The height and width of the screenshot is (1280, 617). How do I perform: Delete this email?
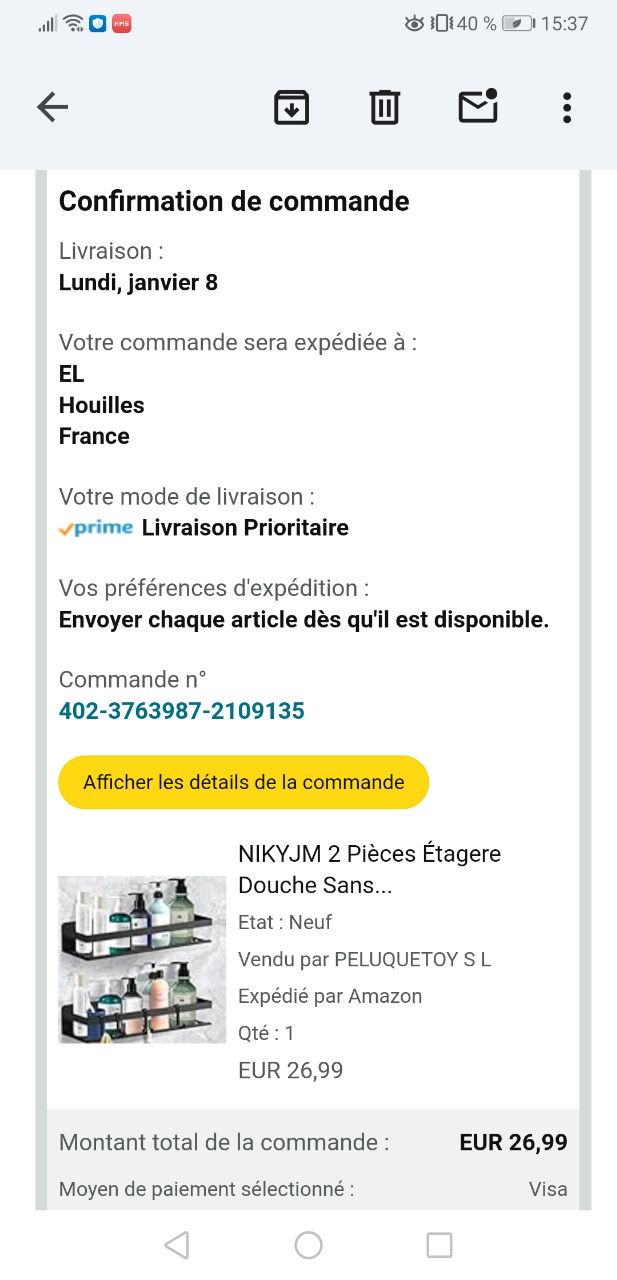[x=384, y=107]
